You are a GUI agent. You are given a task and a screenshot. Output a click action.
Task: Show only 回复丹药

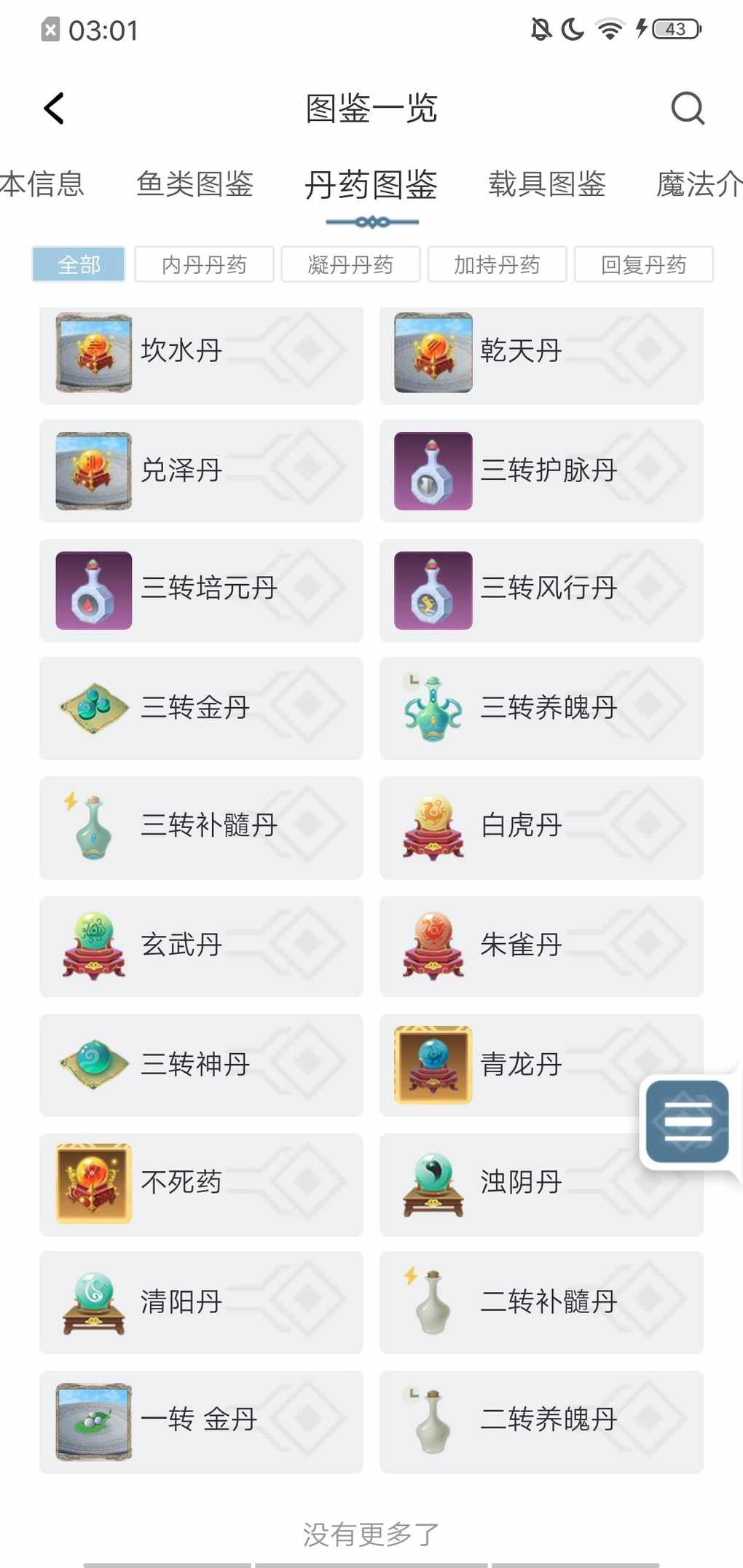coord(643,264)
